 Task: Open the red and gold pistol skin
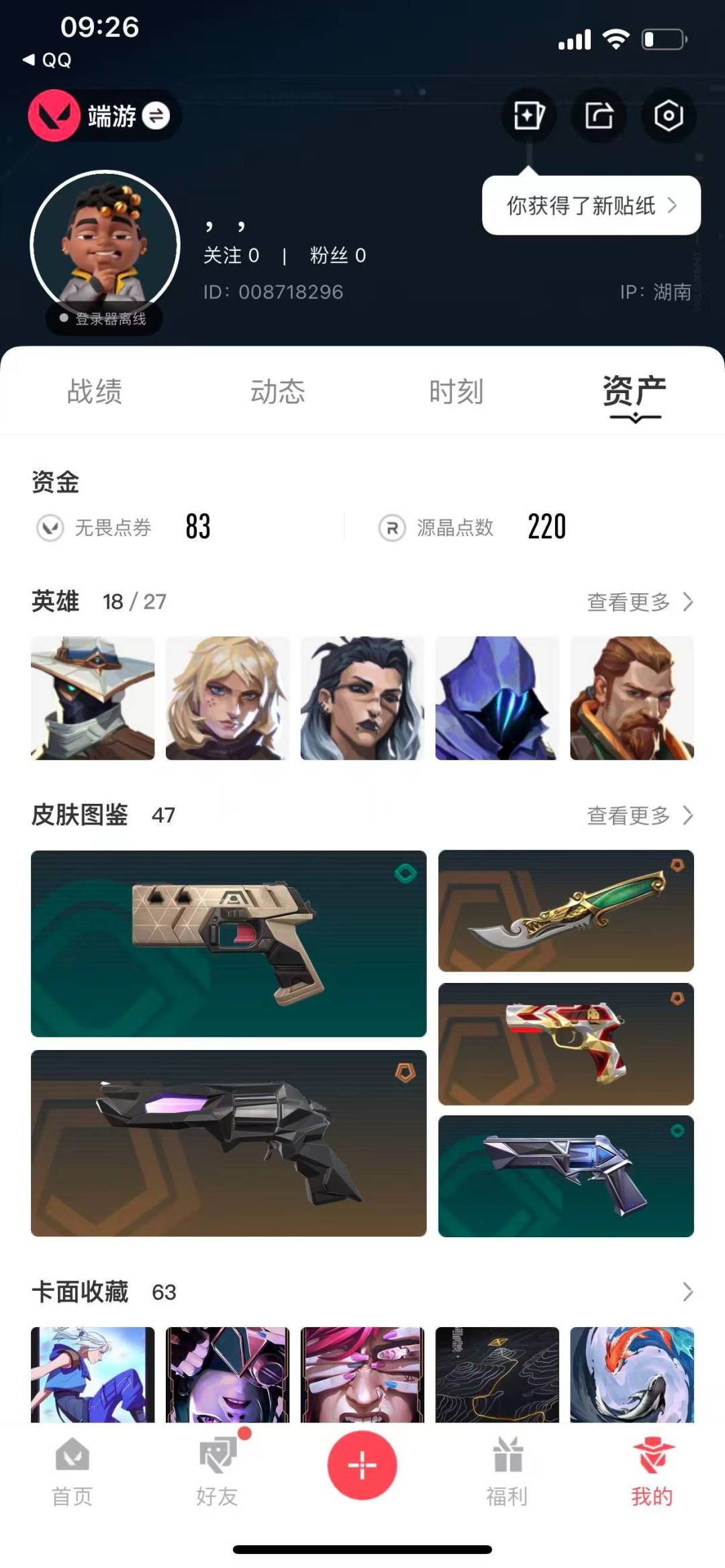(x=566, y=1044)
